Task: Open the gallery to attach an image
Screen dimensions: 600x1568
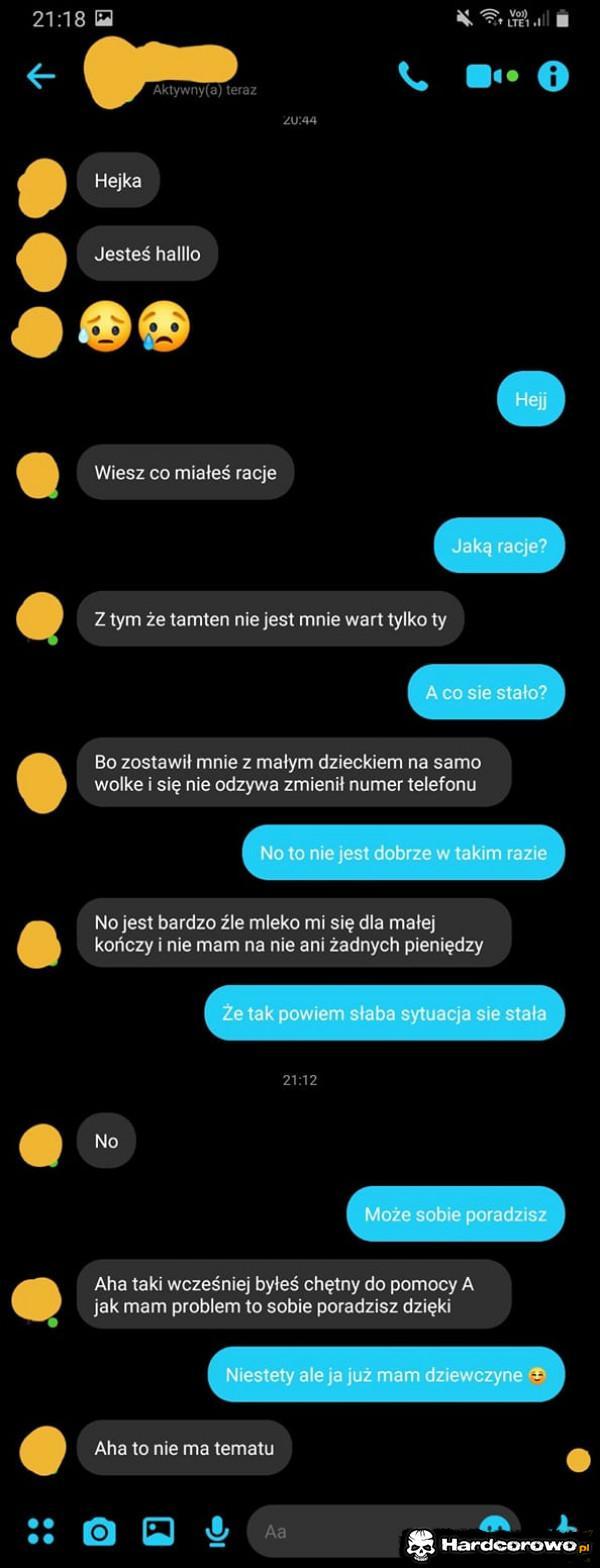Action: pos(158,1530)
